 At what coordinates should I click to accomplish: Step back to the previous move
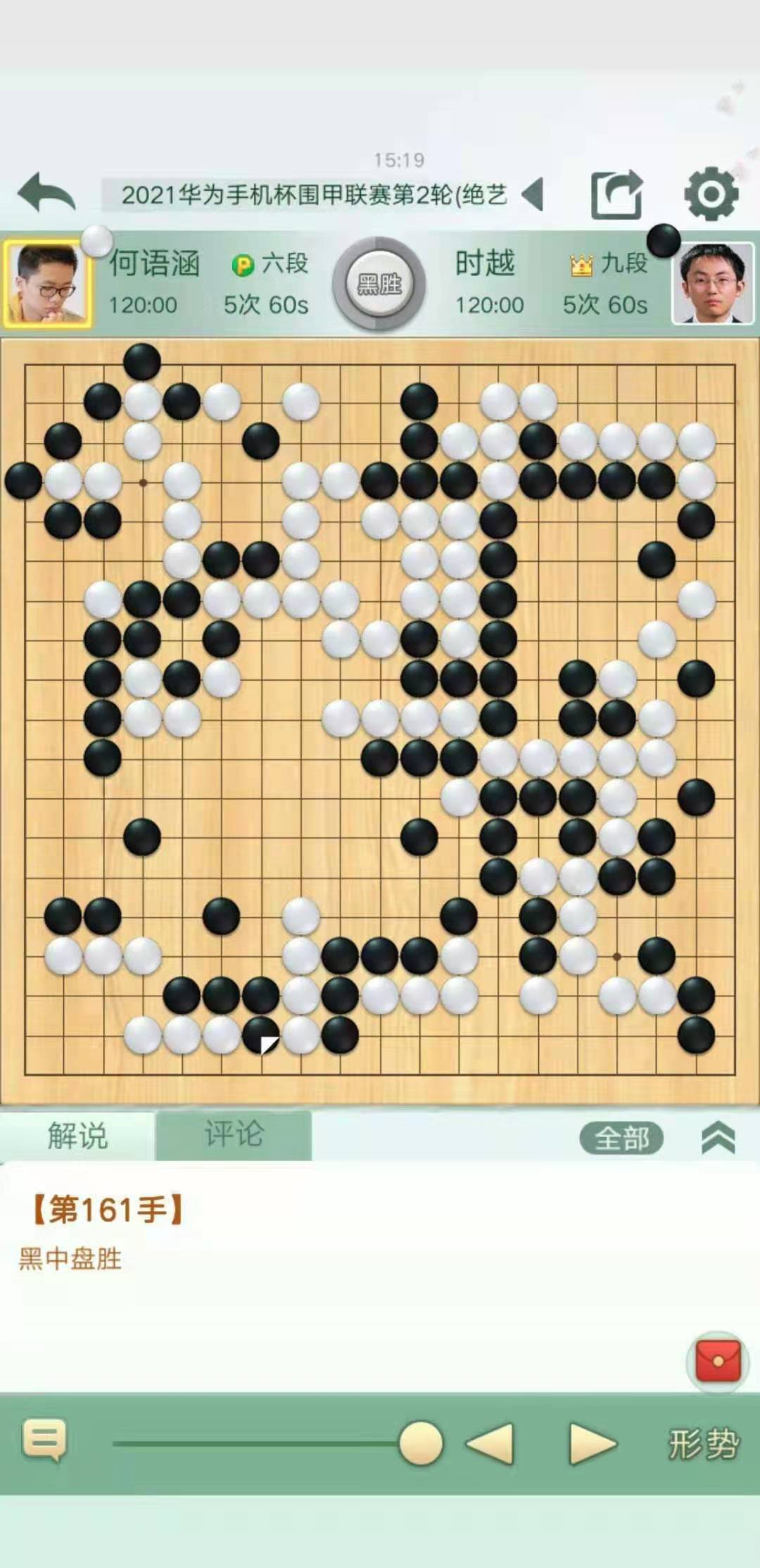(490, 1443)
